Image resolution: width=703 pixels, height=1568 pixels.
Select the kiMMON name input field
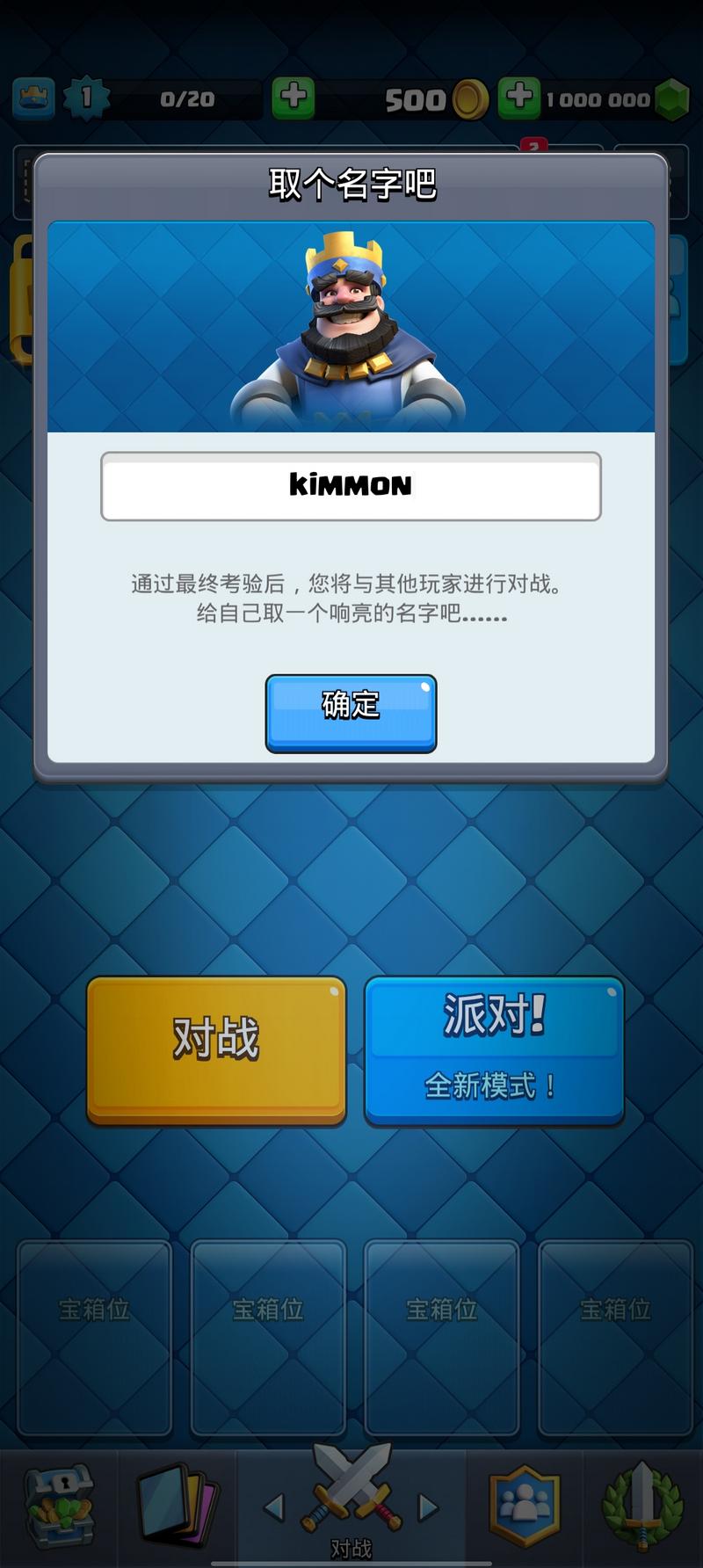[351, 486]
